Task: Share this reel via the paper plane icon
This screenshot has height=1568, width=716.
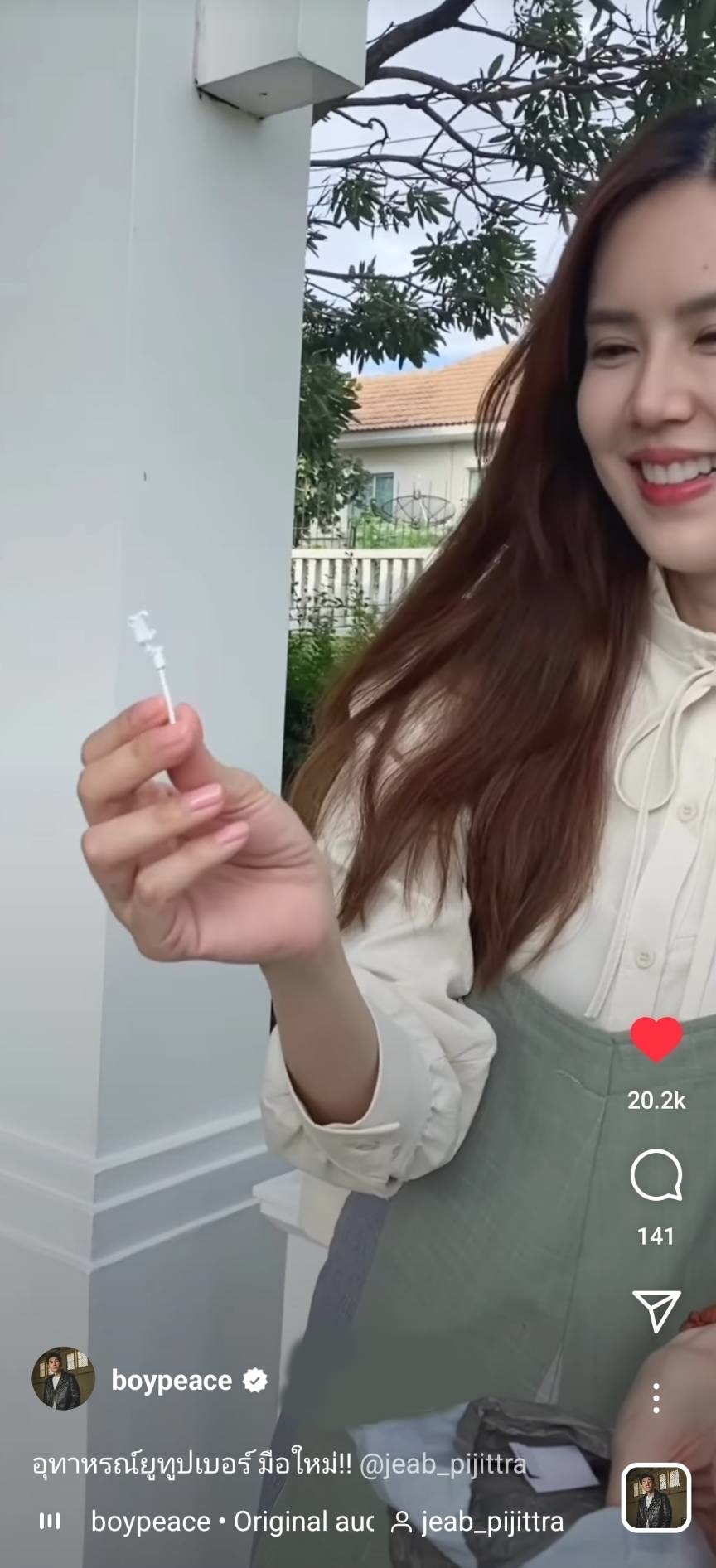Action: coord(656,1310)
